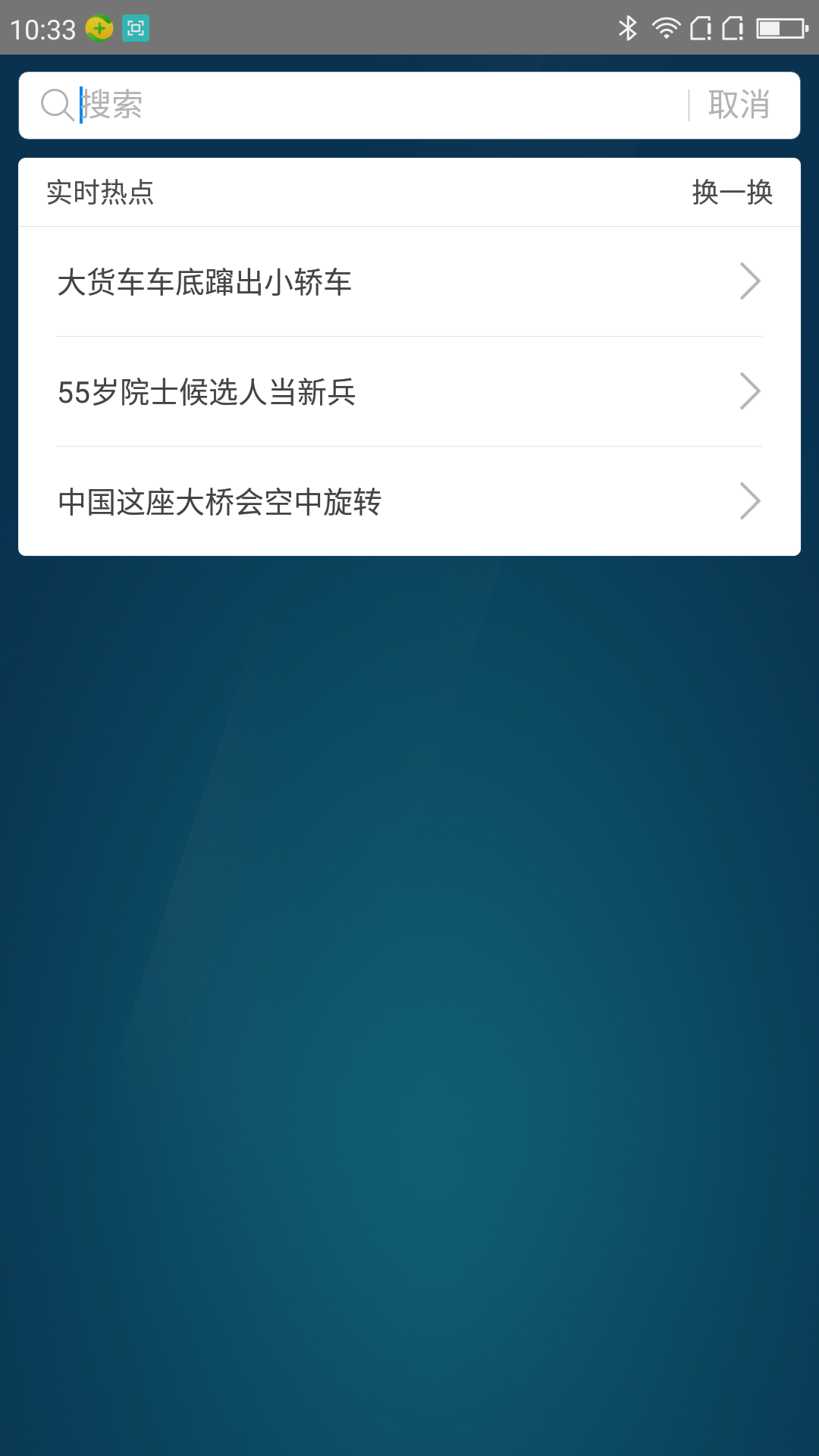This screenshot has width=819, height=1456.
Task: Open the hot topic 中国这座大桥会空中旋转
Action: (x=409, y=502)
